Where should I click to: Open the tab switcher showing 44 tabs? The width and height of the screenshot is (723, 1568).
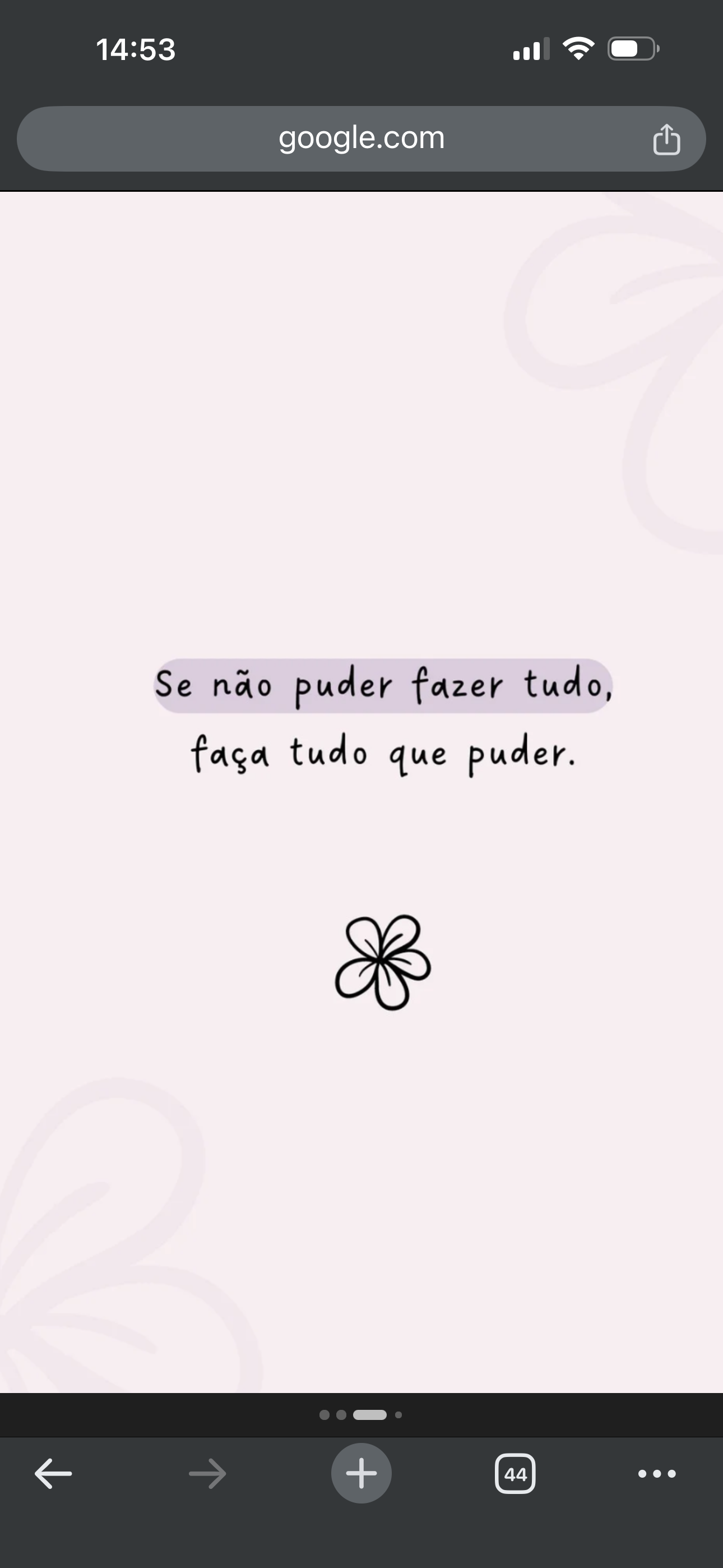(x=515, y=1474)
